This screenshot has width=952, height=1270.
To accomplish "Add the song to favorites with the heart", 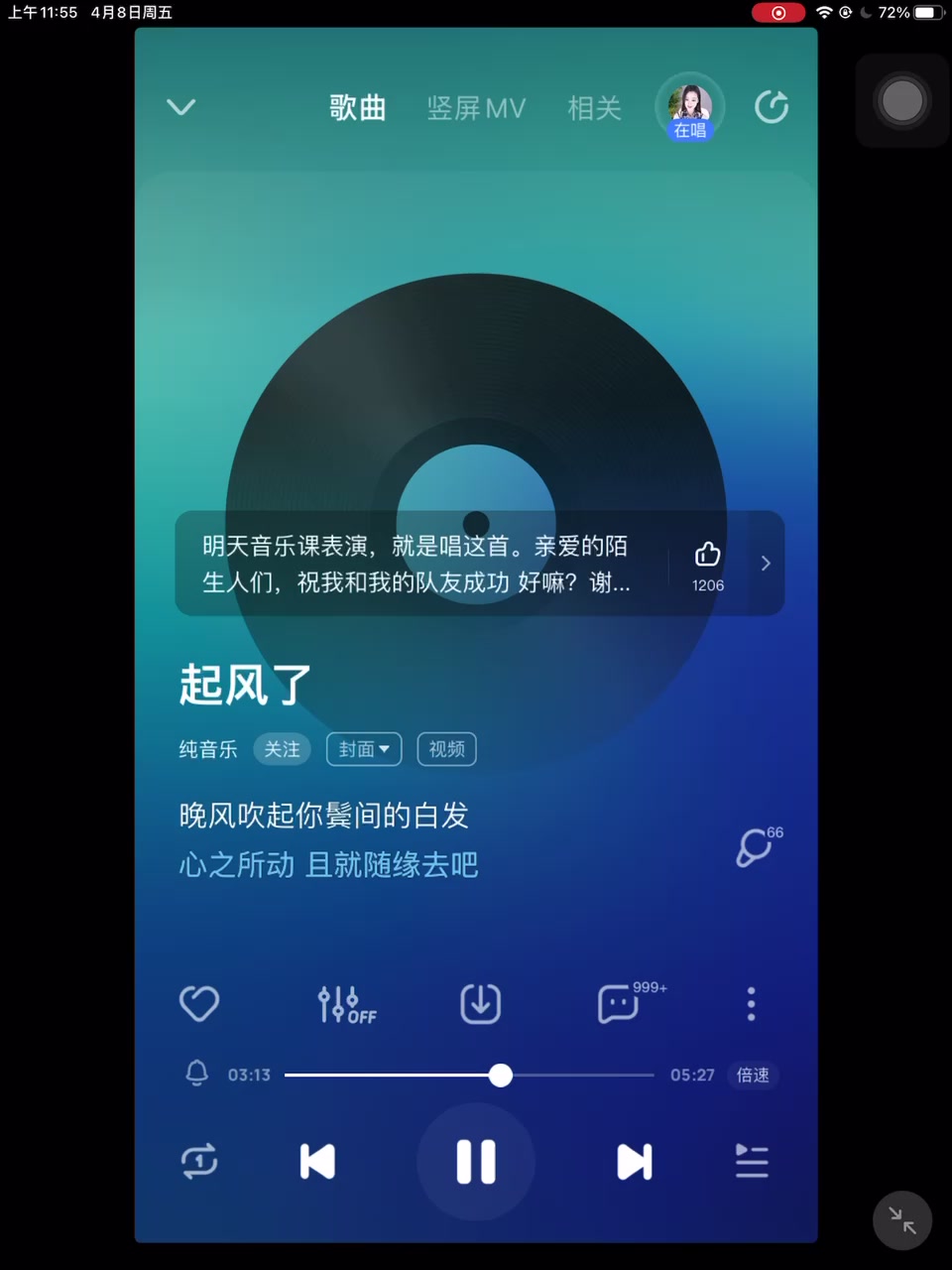I will [199, 1003].
